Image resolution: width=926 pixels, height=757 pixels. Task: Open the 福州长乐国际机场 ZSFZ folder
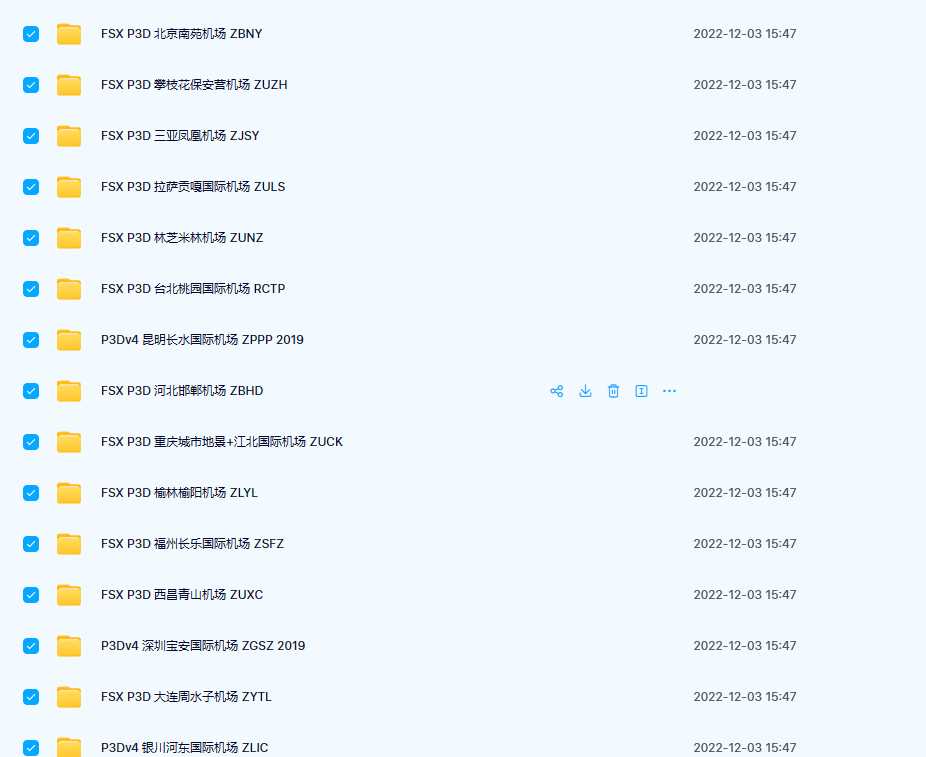192,544
